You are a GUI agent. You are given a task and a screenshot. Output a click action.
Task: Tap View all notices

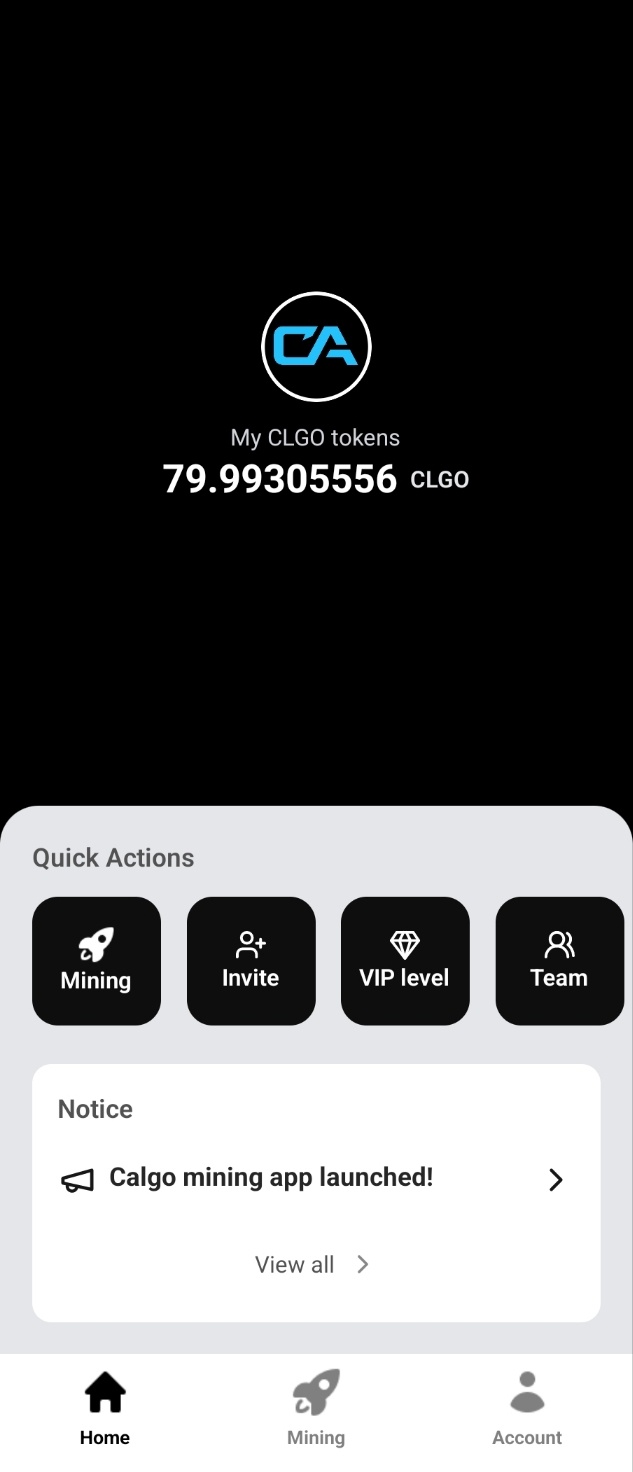(312, 1265)
